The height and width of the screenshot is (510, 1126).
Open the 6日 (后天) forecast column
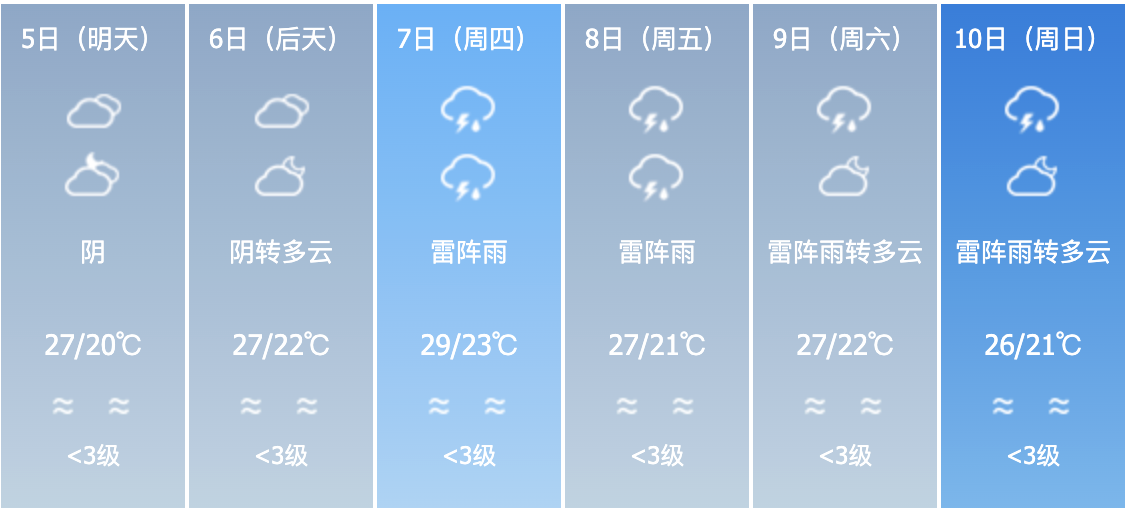click(x=281, y=255)
